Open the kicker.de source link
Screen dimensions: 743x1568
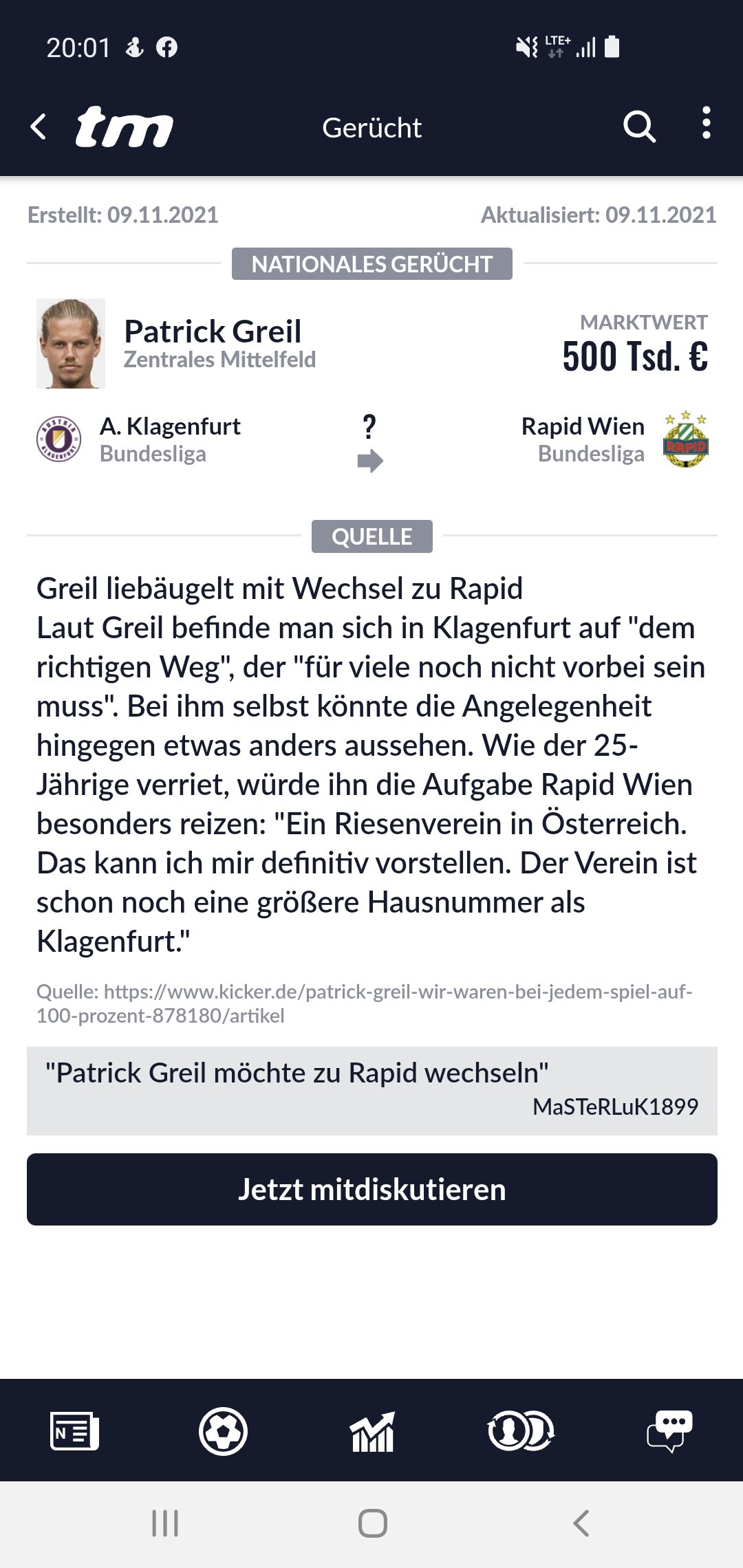(x=364, y=1003)
